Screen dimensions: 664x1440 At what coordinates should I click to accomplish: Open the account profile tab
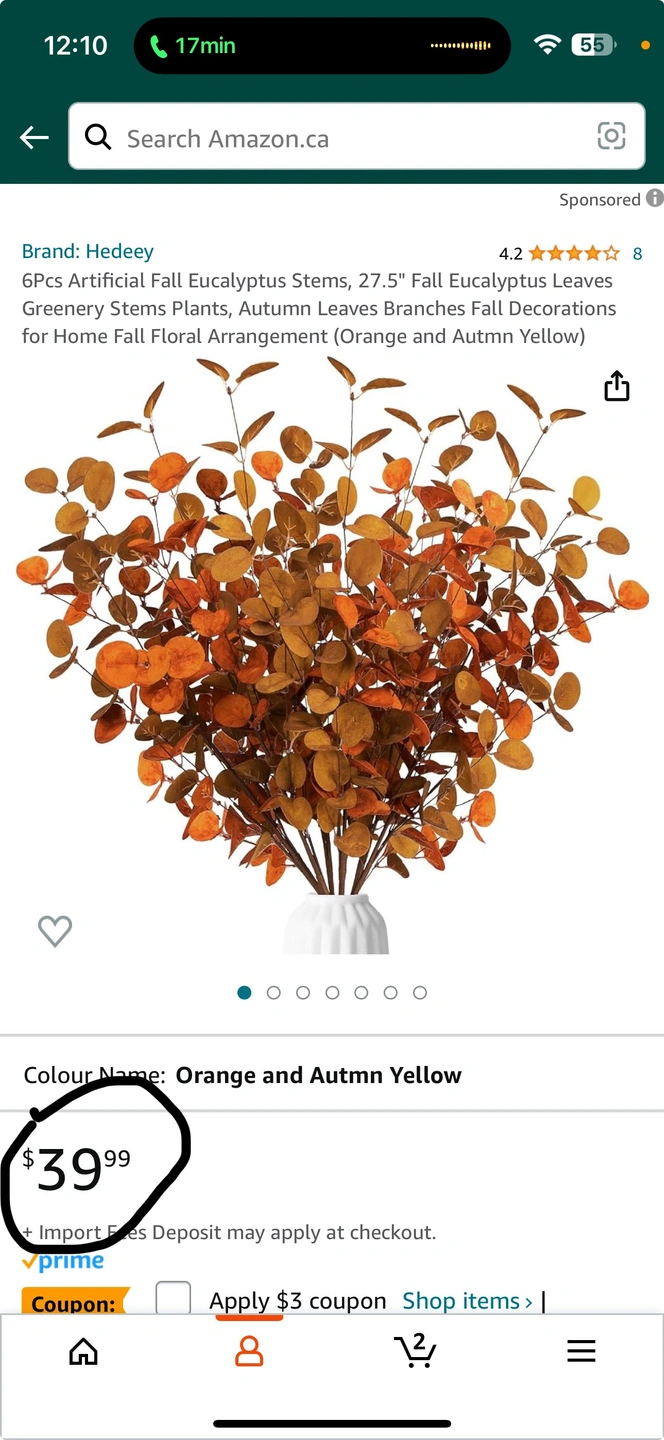pyautogui.click(x=248, y=1352)
